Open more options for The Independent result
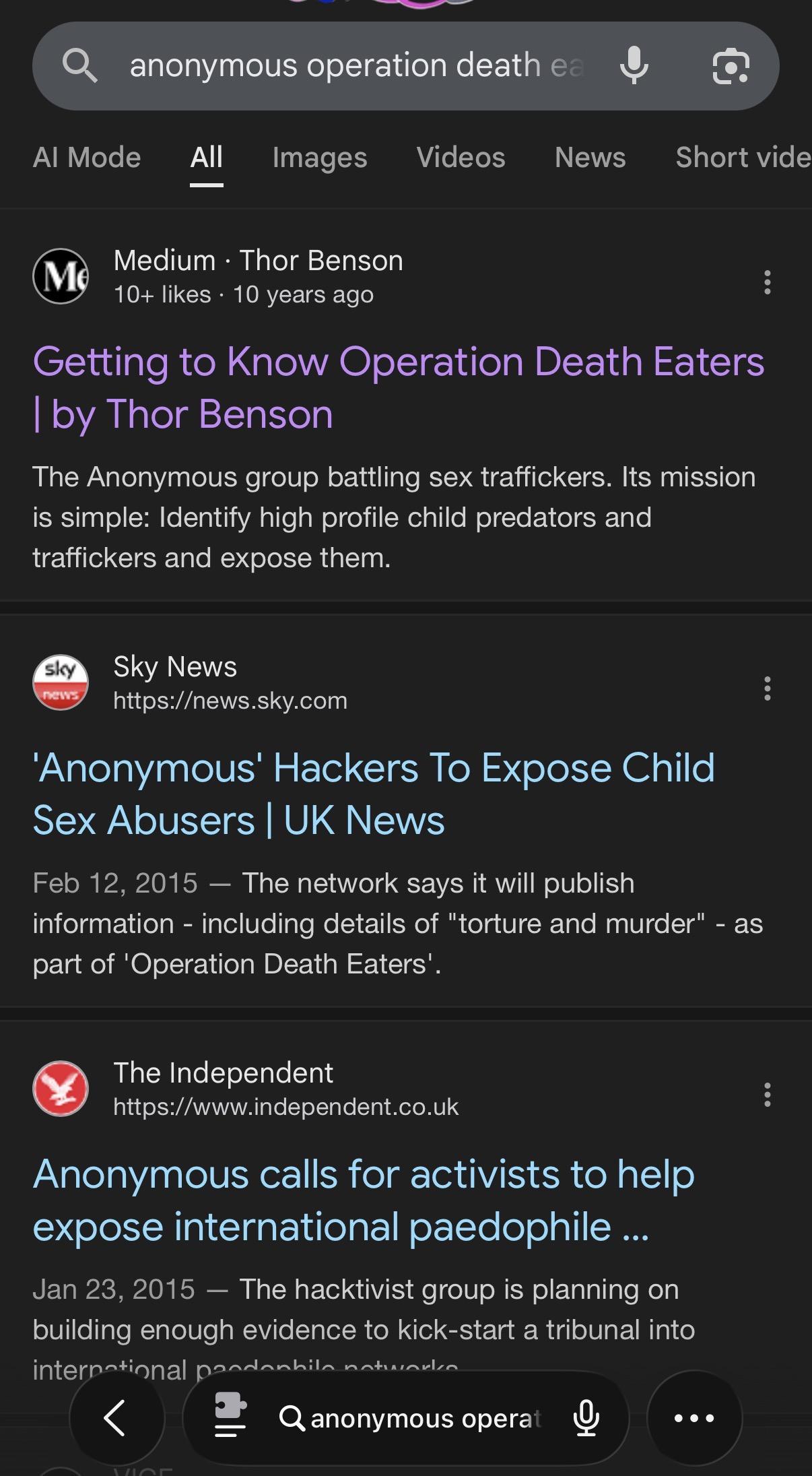The height and width of the screenshot is (1476, 812). 767,1095
